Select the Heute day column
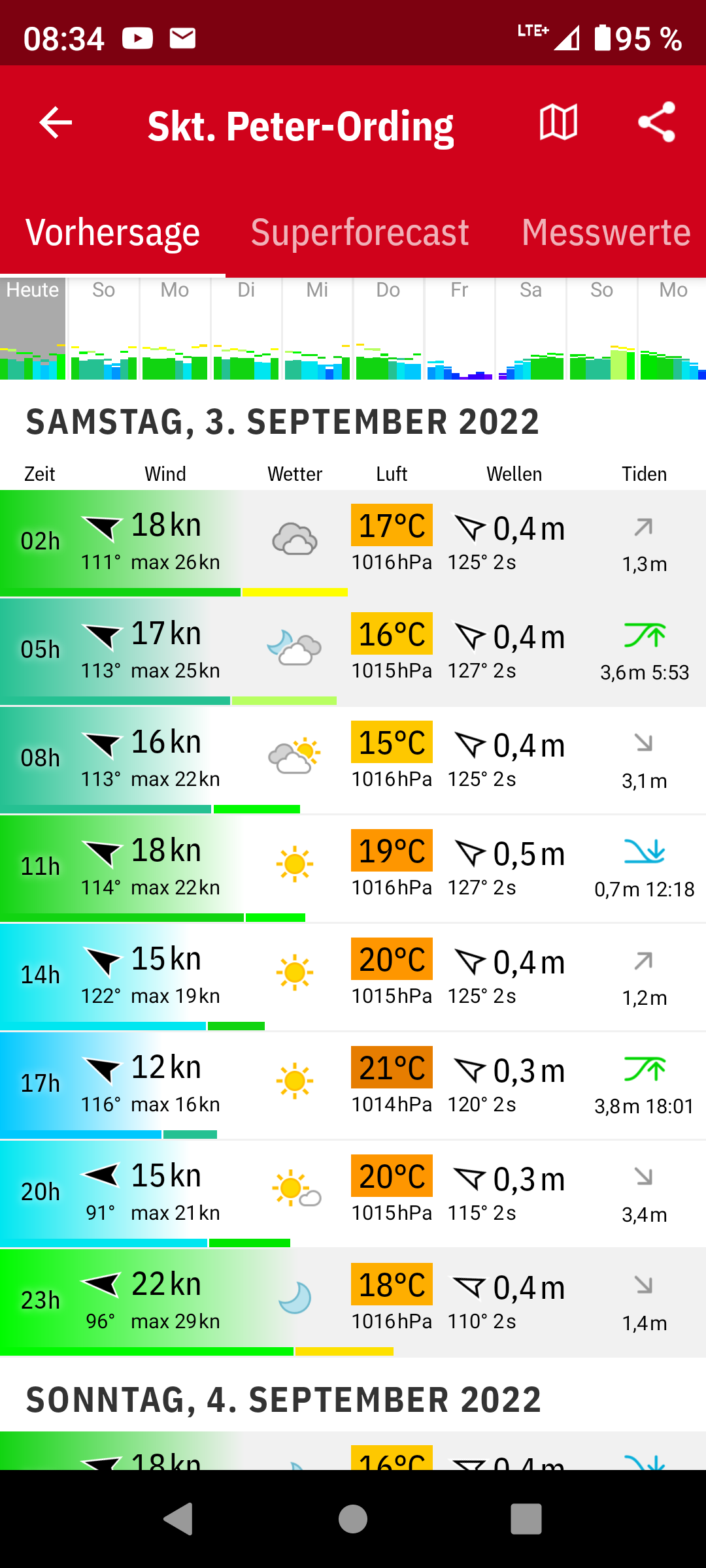 coord(33,329)
